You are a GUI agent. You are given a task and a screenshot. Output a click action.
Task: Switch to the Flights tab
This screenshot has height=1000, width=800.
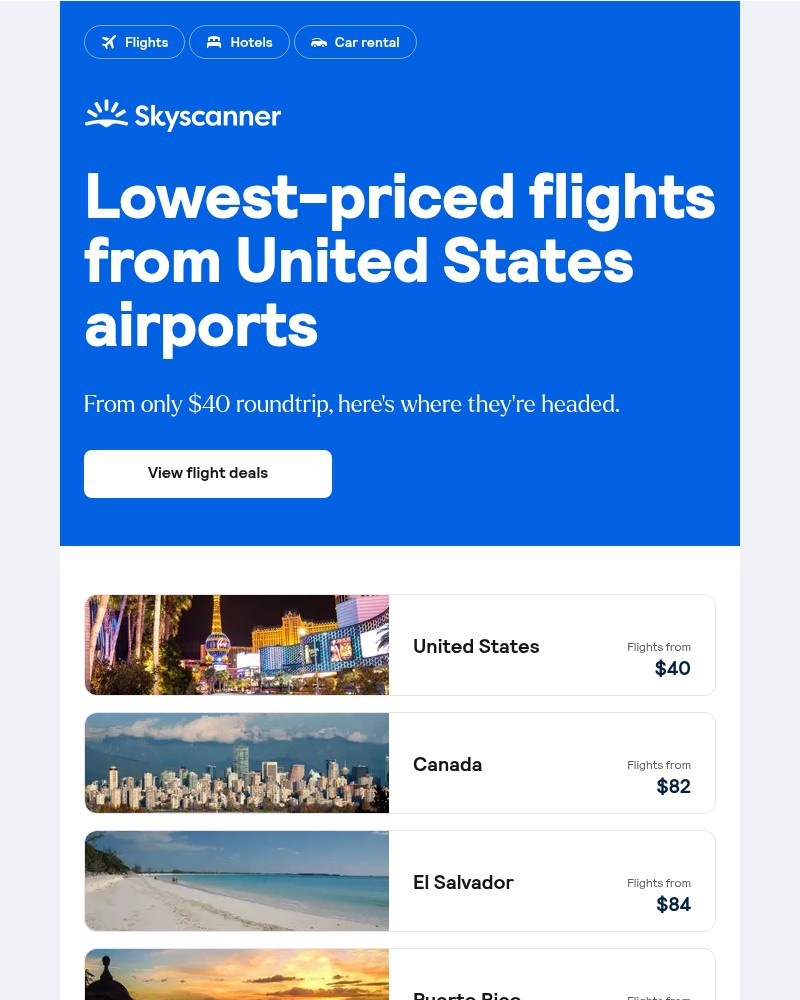click(134, 42)
